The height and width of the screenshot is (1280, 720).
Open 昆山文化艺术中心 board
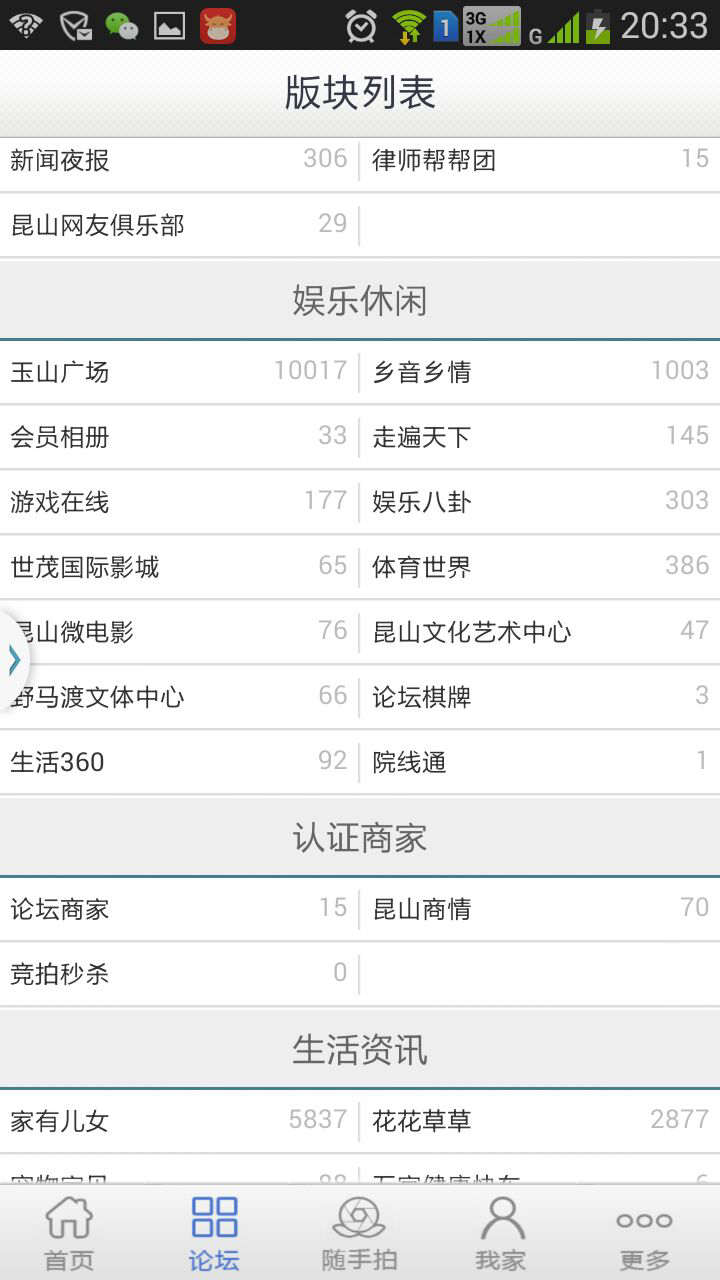pos(540,632)
